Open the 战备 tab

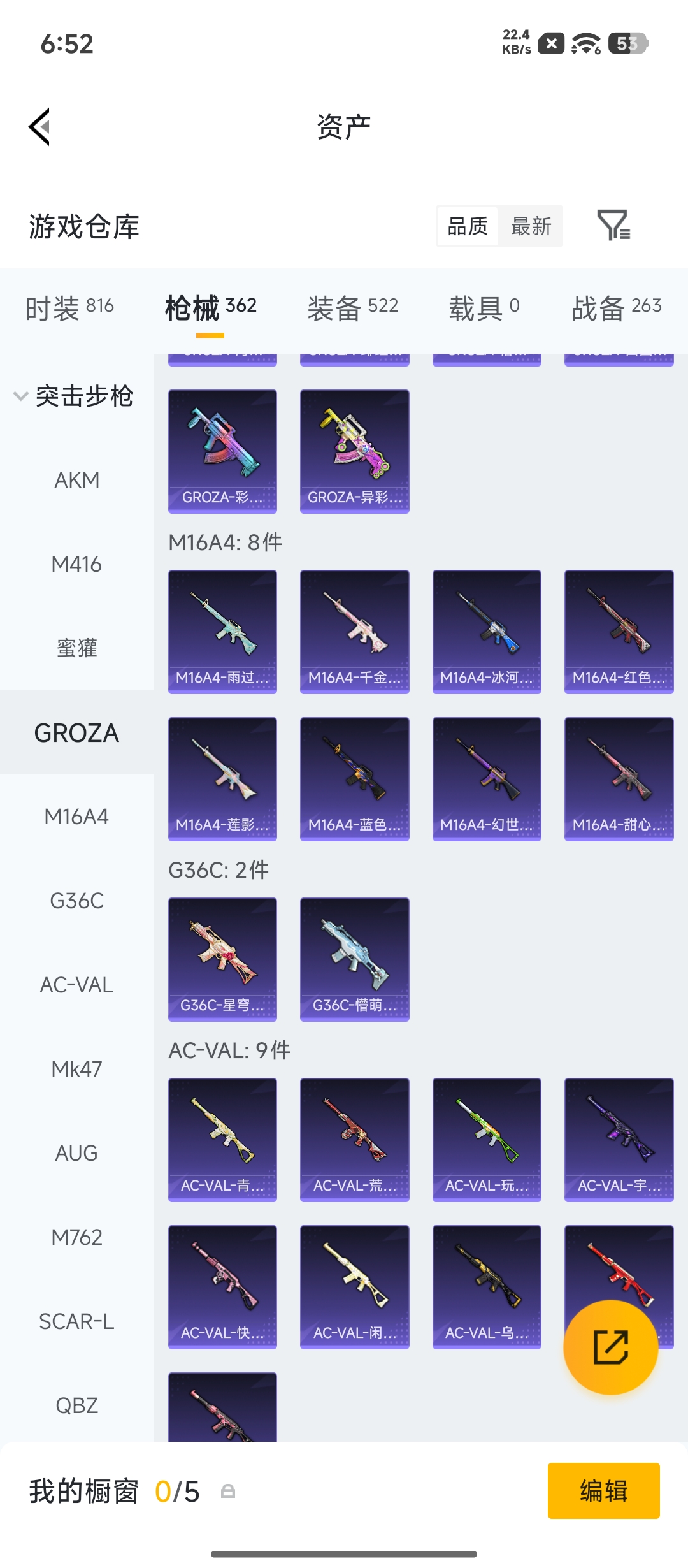tap(617, 309)
